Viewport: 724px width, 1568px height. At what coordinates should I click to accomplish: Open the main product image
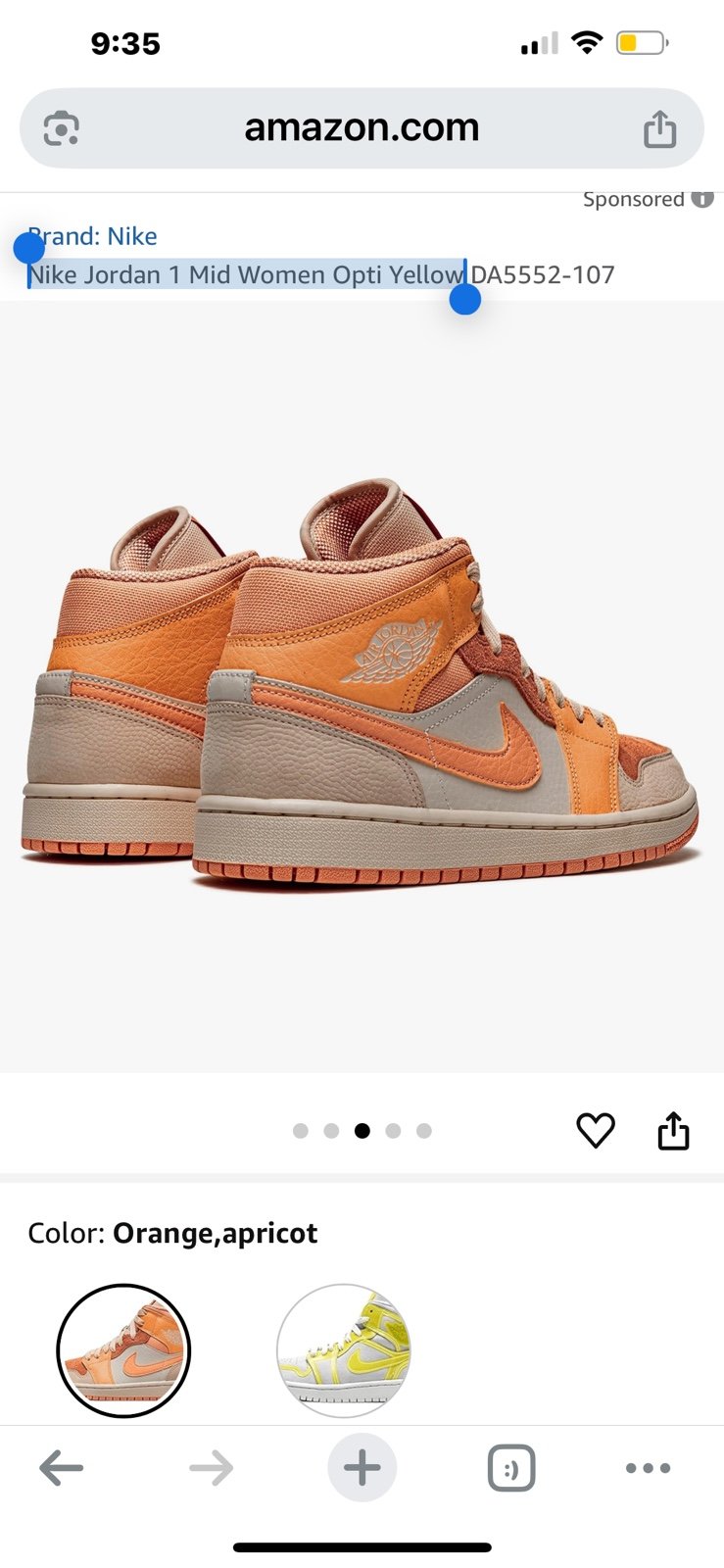pos(362,686)
